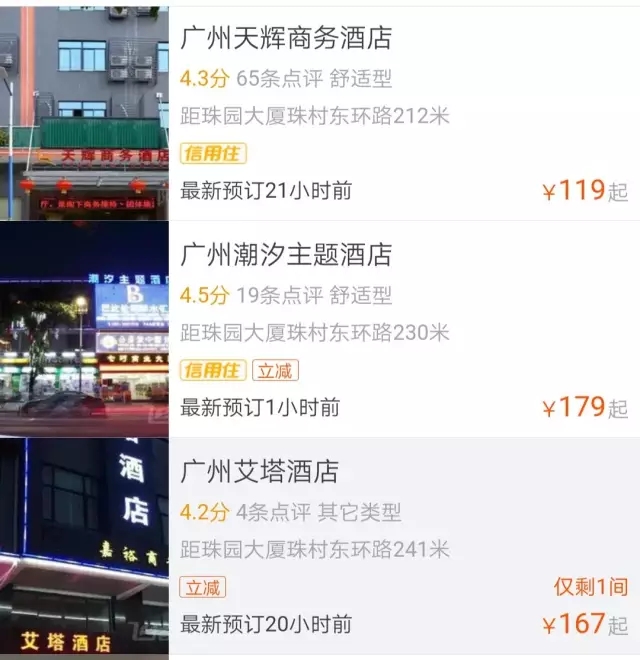Open the 广州天辉商务酒店 listing

(287, 39)
